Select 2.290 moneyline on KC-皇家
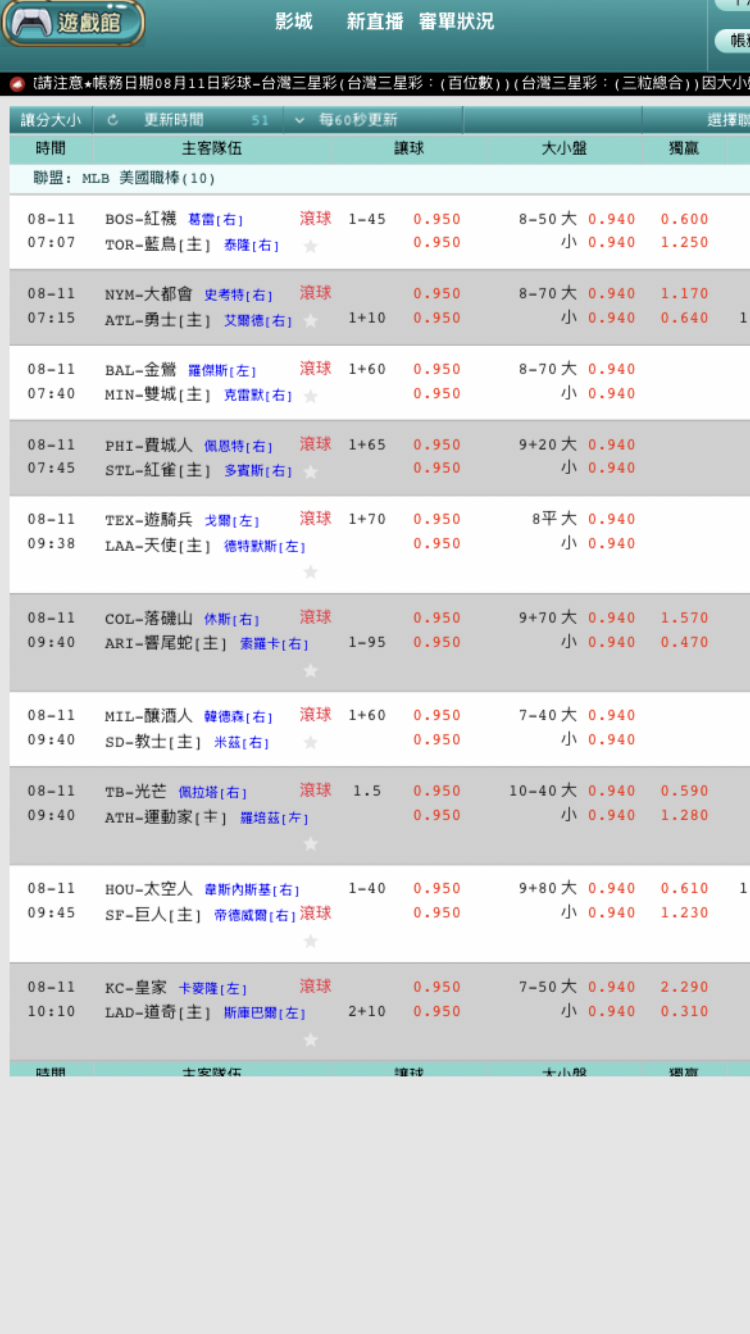 point(684,987)
